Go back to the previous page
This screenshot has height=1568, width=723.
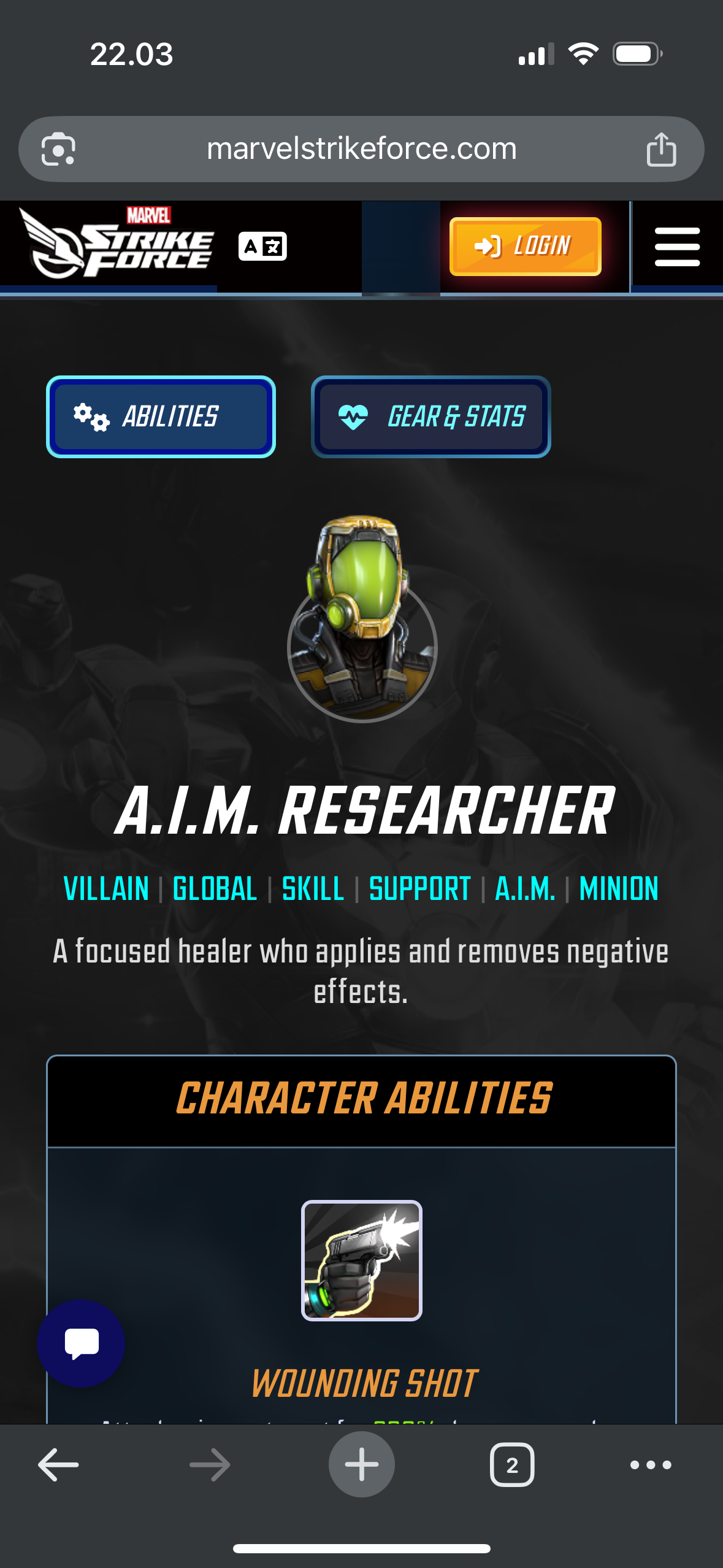(x=58, y=1464)
